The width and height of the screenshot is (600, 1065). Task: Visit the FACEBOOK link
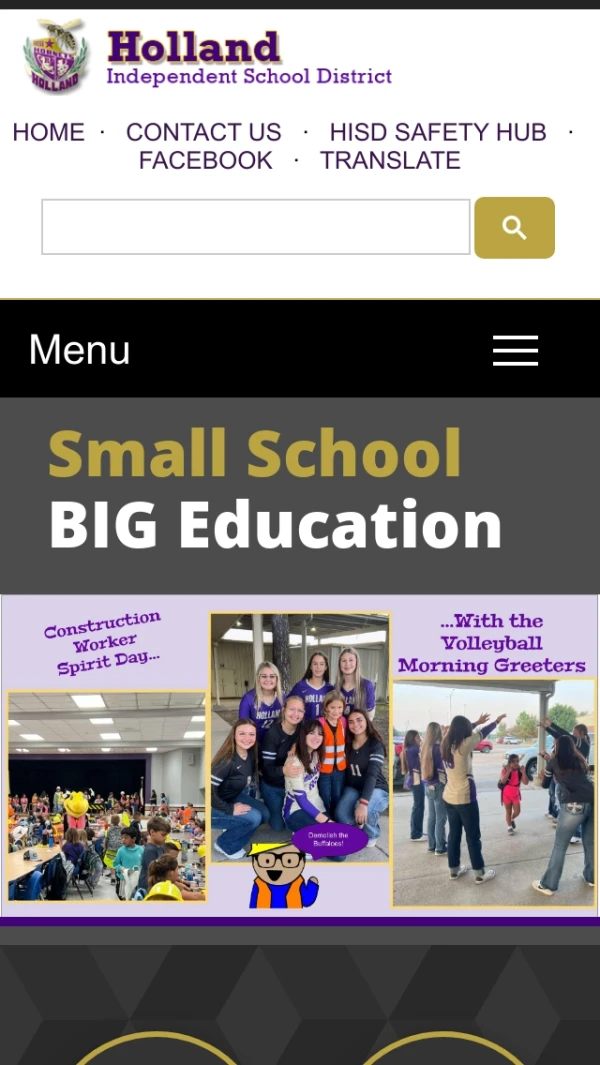[205, 160]
